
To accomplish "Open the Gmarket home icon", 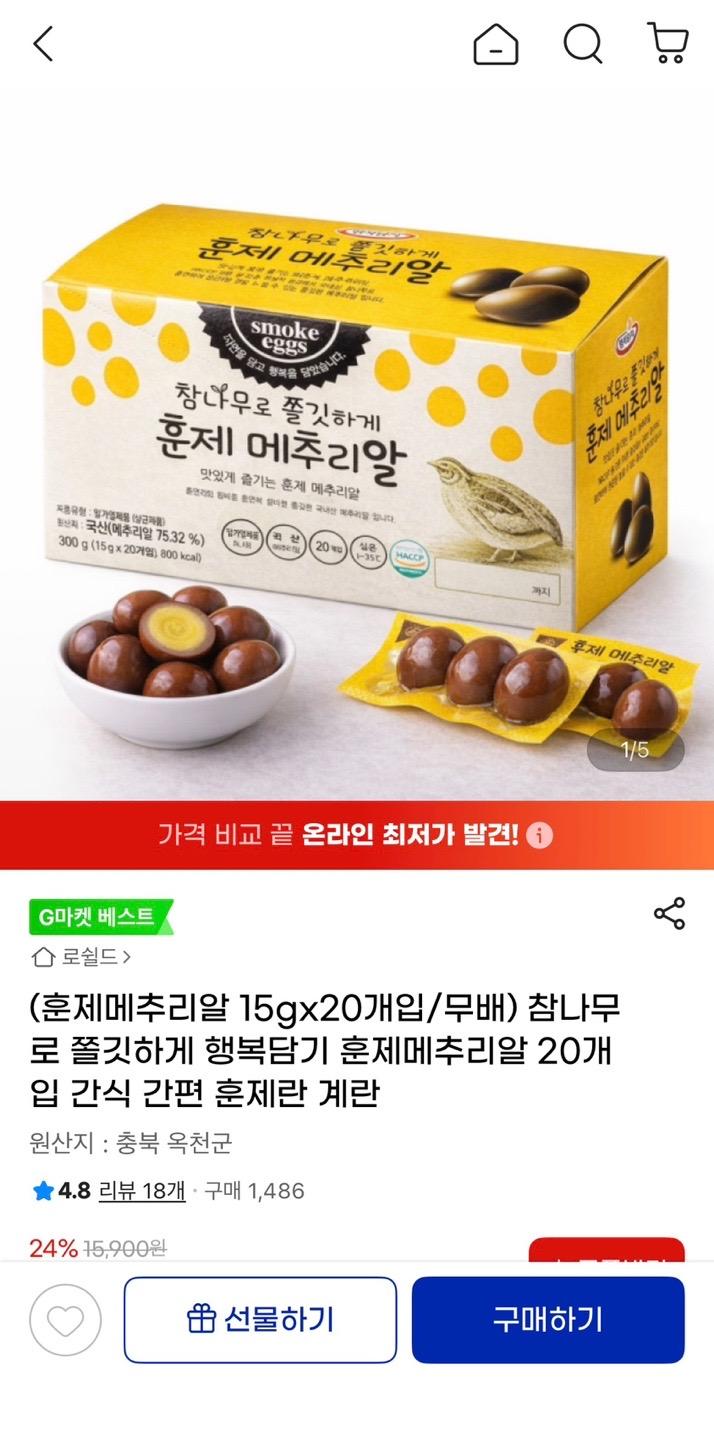I will click(x=496, y=44).
